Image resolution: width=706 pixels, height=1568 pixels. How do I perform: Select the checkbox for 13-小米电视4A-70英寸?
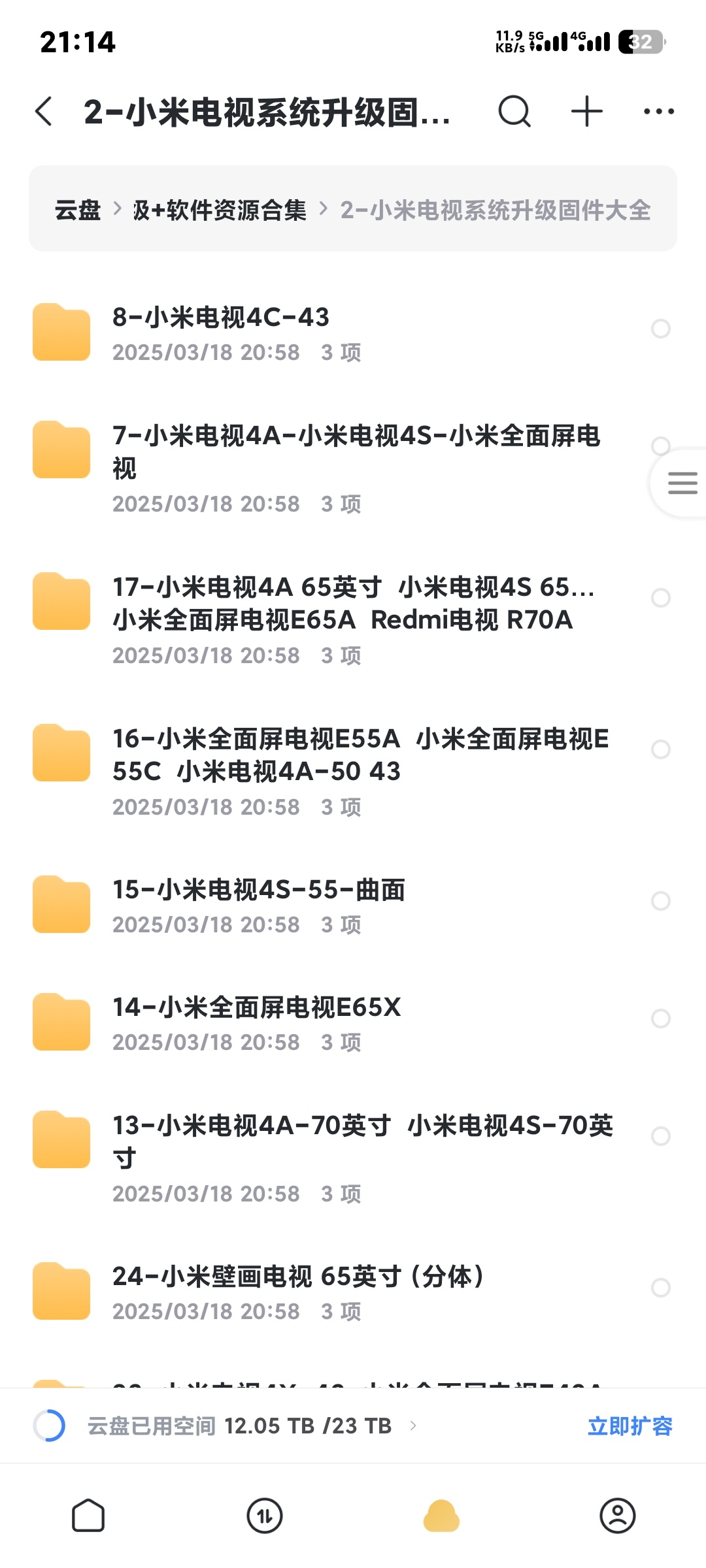[x=661, y=1136]
